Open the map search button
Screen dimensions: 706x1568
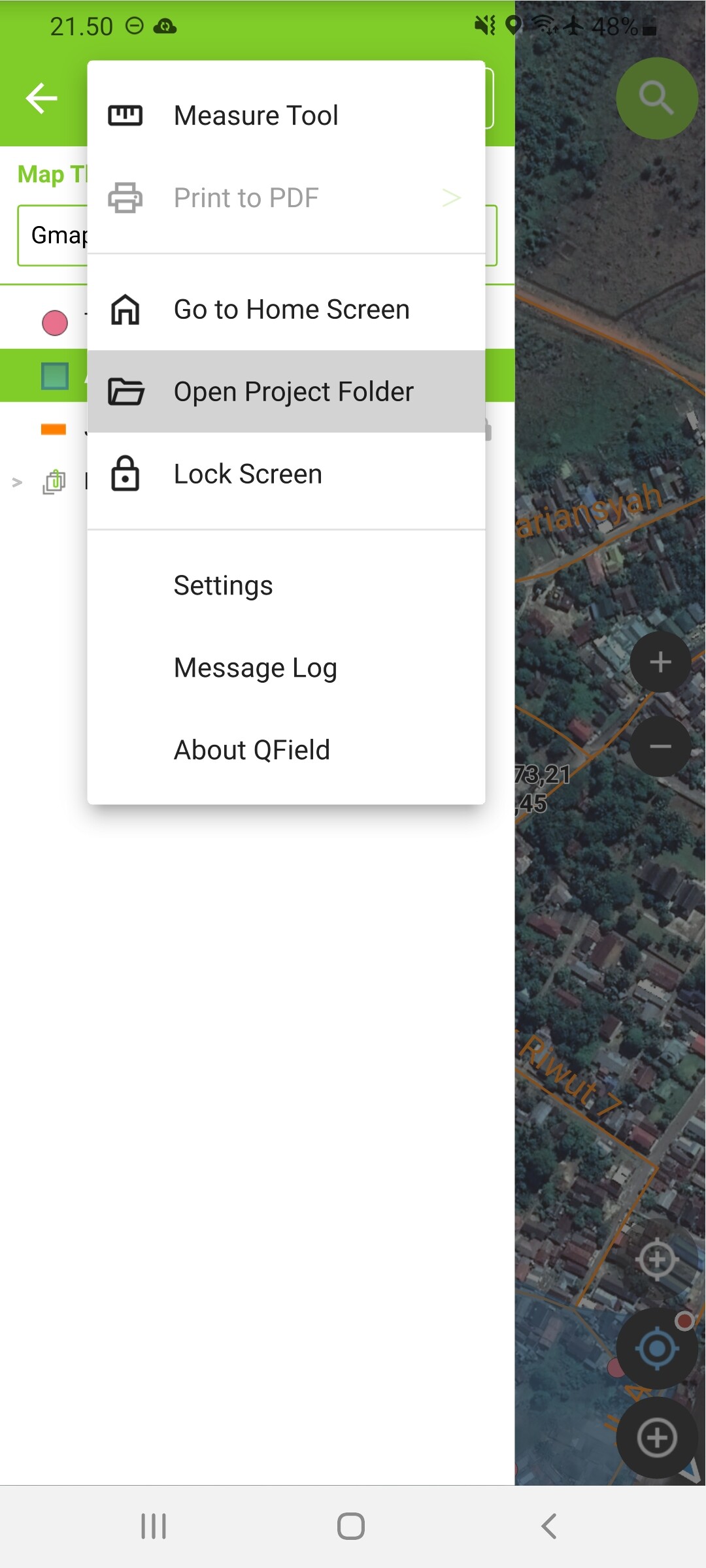[x=657, y=99]
